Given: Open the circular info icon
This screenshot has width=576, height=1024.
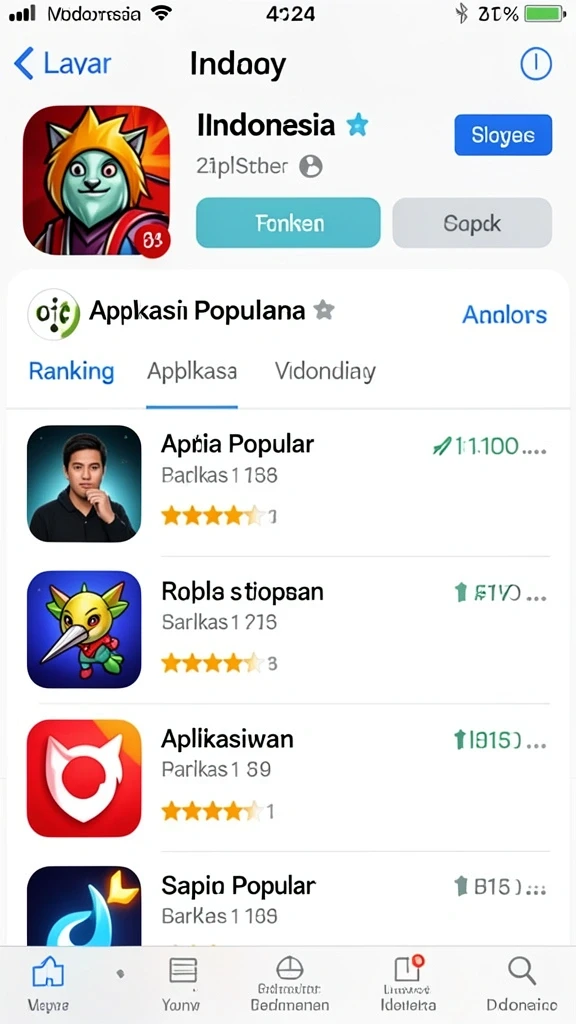Looking at the screenshot, I should click(x=536, y=64).
